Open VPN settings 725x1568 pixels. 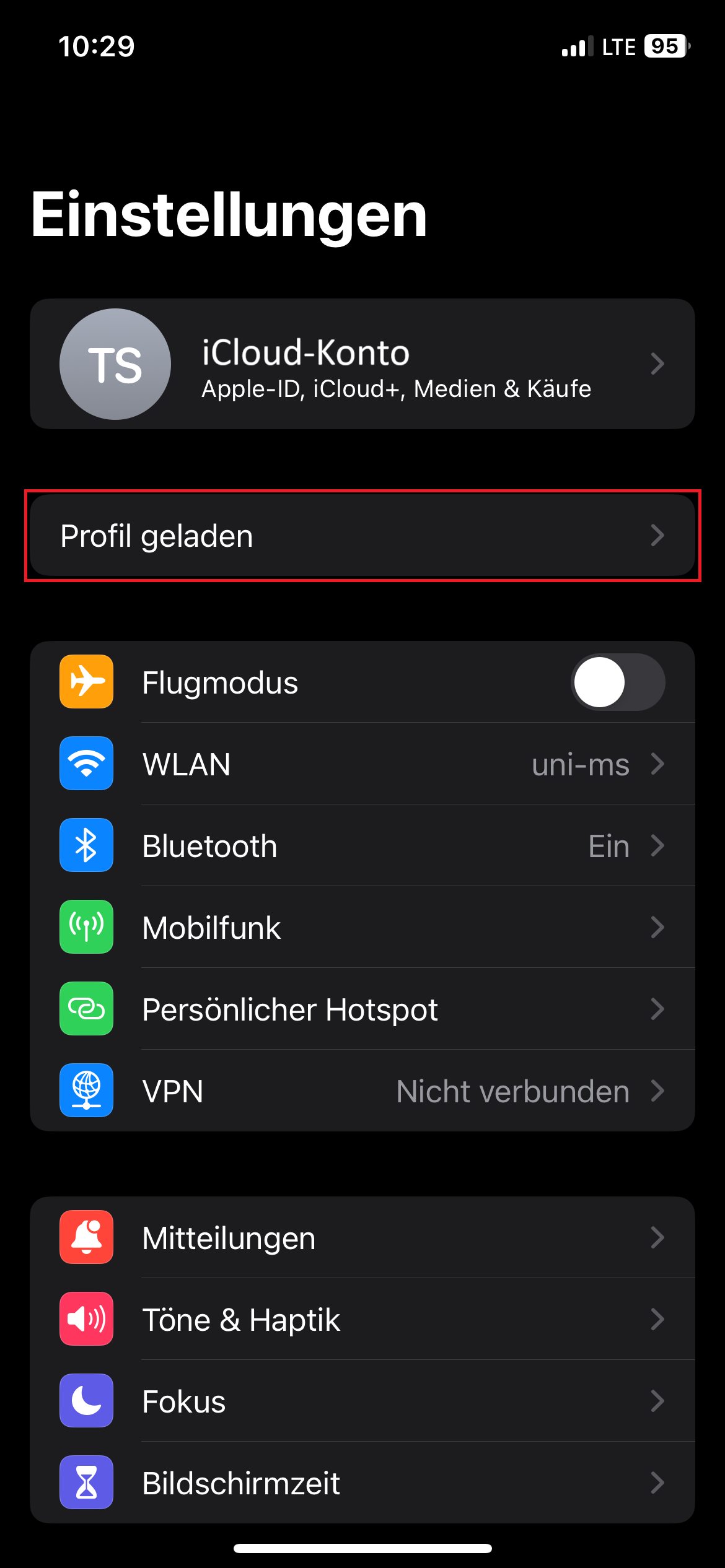[362, 1091]
